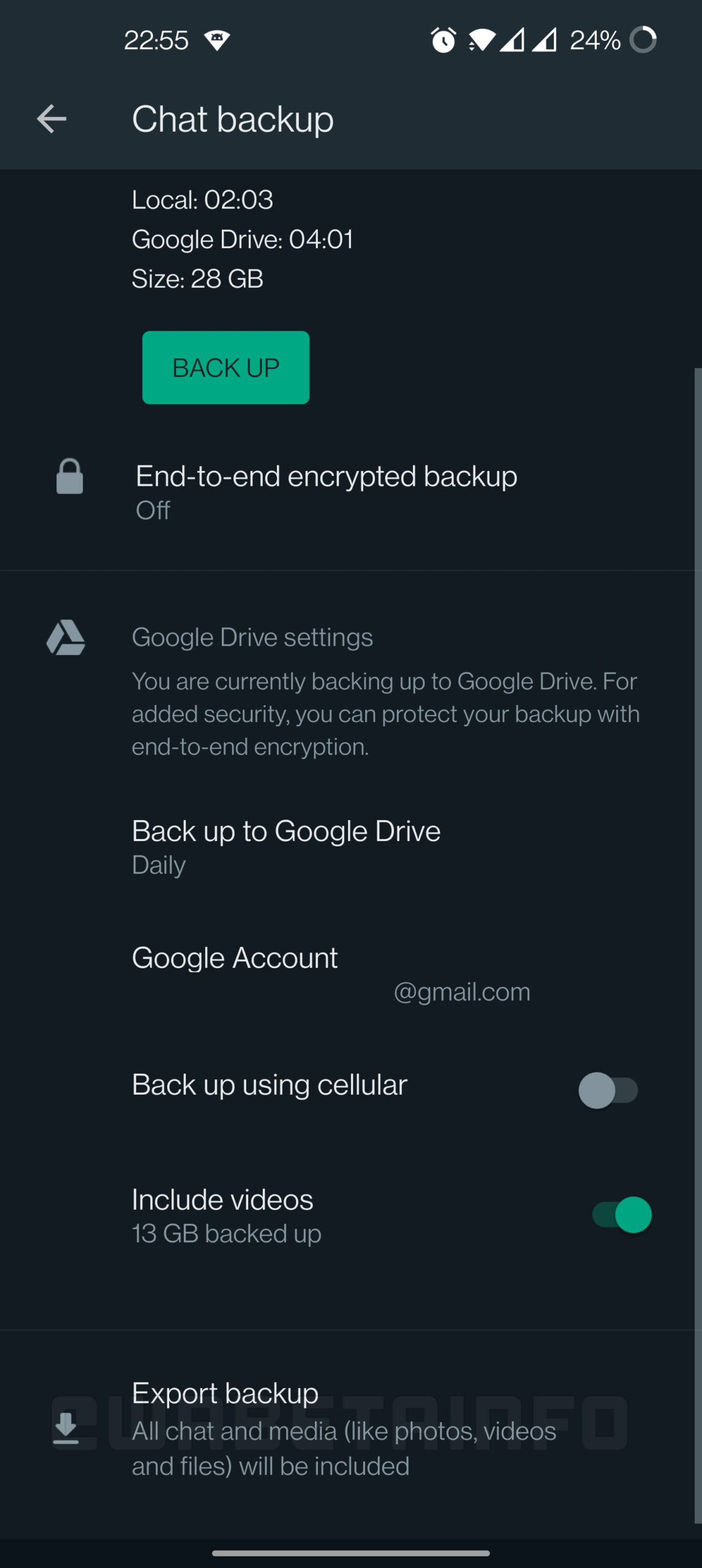Turn off Include videos
Viewport: 702px width, 1568px height.
point(621,1215)
